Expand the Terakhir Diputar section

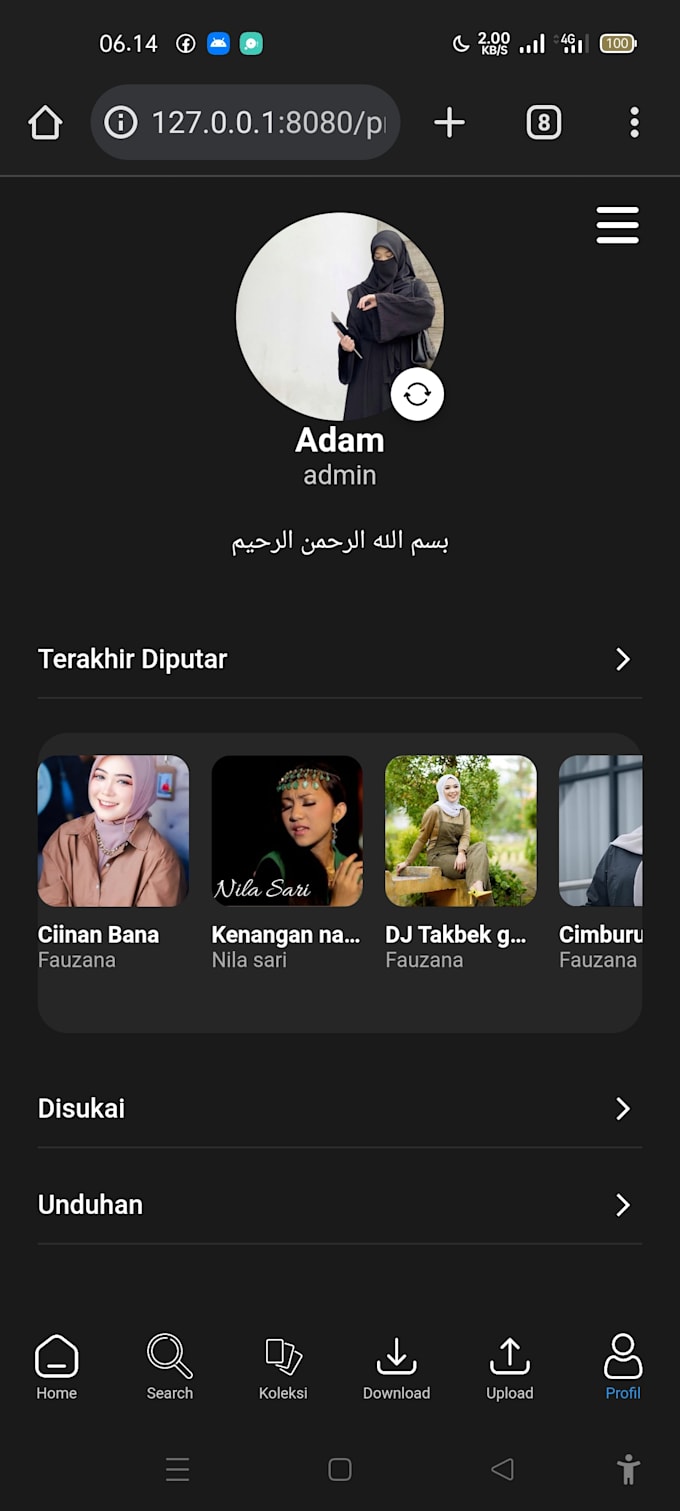(622, 659)
